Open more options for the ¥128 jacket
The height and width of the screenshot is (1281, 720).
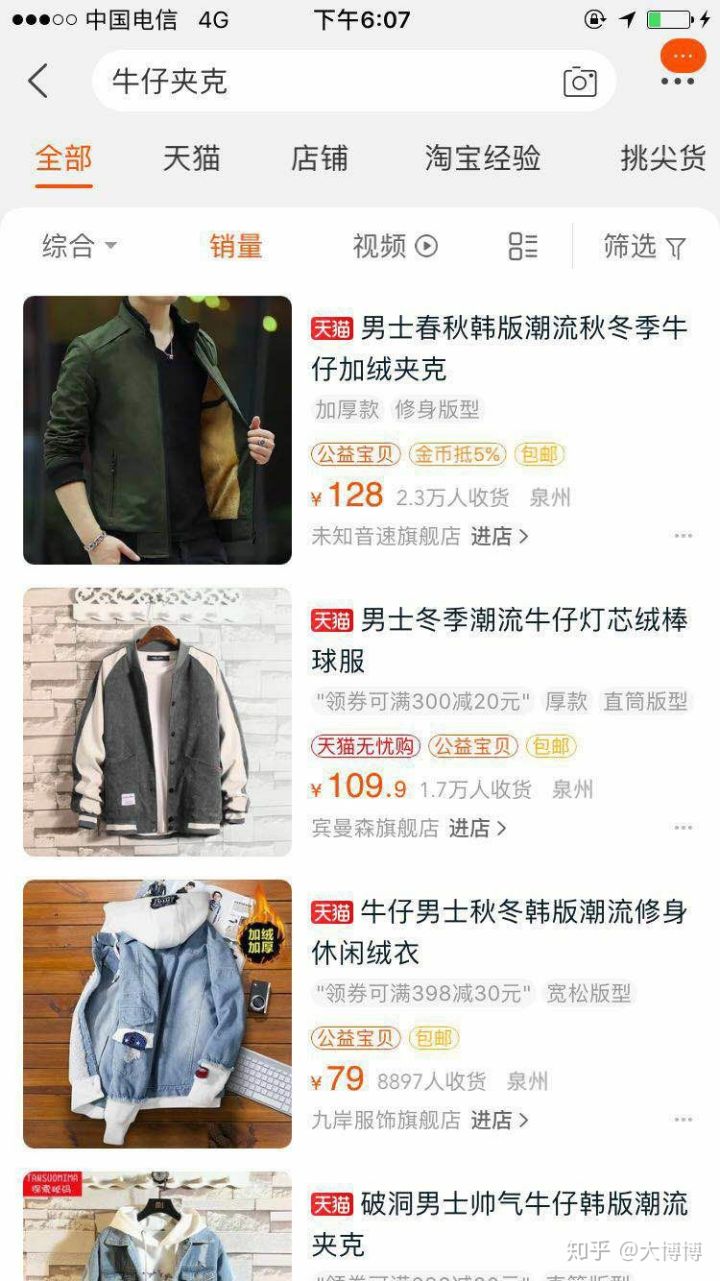(x=683, y=536)
